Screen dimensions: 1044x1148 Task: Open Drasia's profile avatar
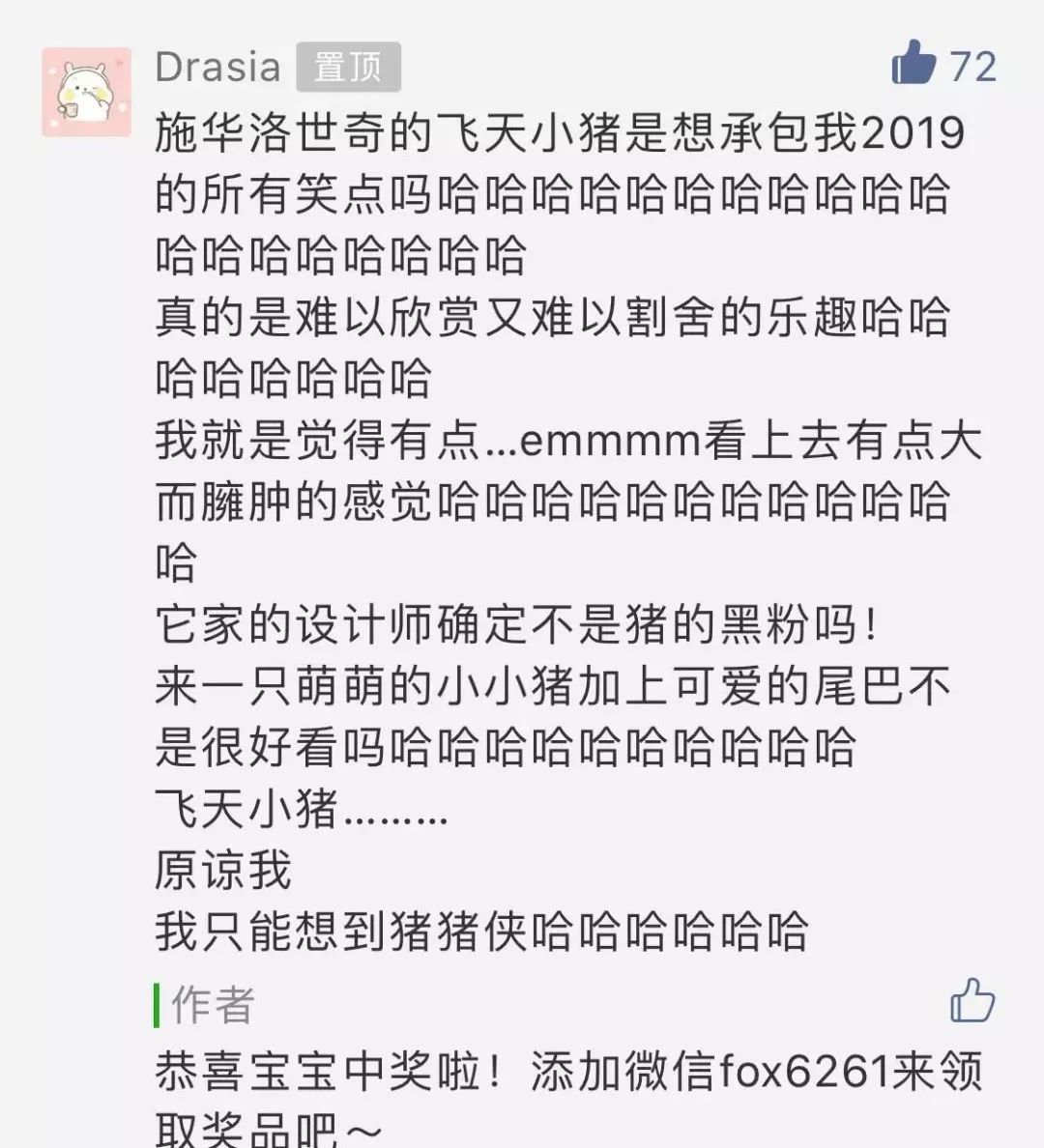86,93
